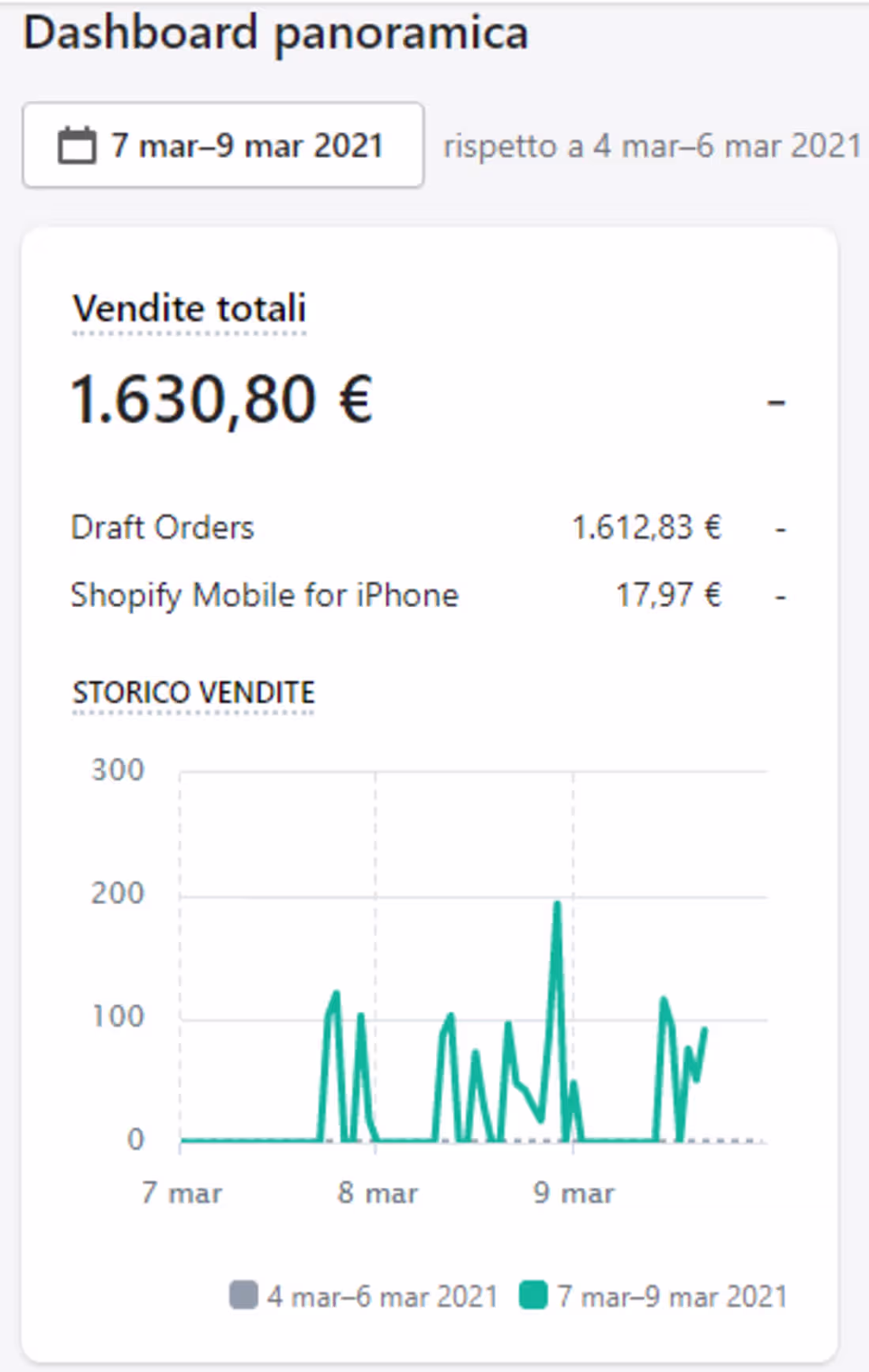Tap the STORICO VENDITE label

[x=194, y=693]
